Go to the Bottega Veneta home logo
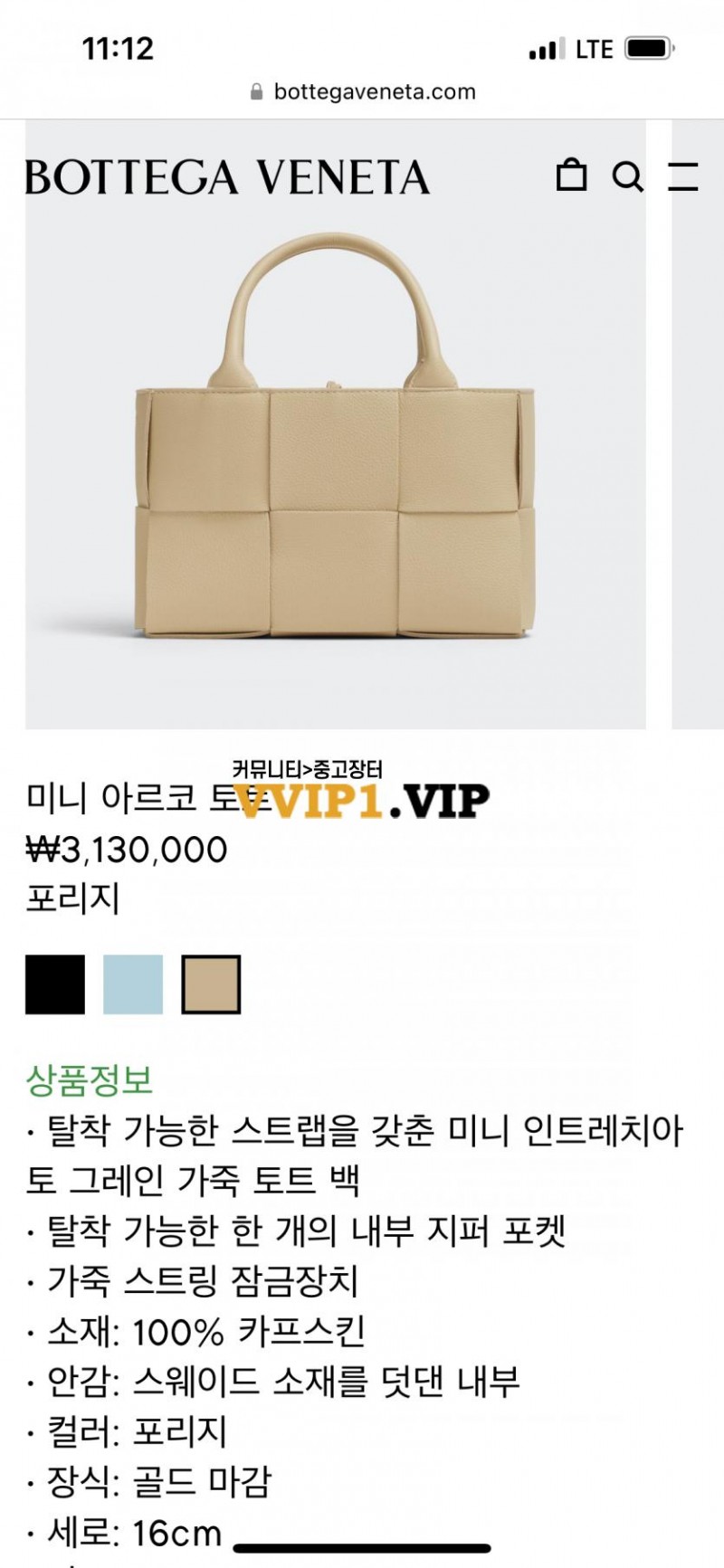Viewport: 724px width, 1568px height. point(226,176)
